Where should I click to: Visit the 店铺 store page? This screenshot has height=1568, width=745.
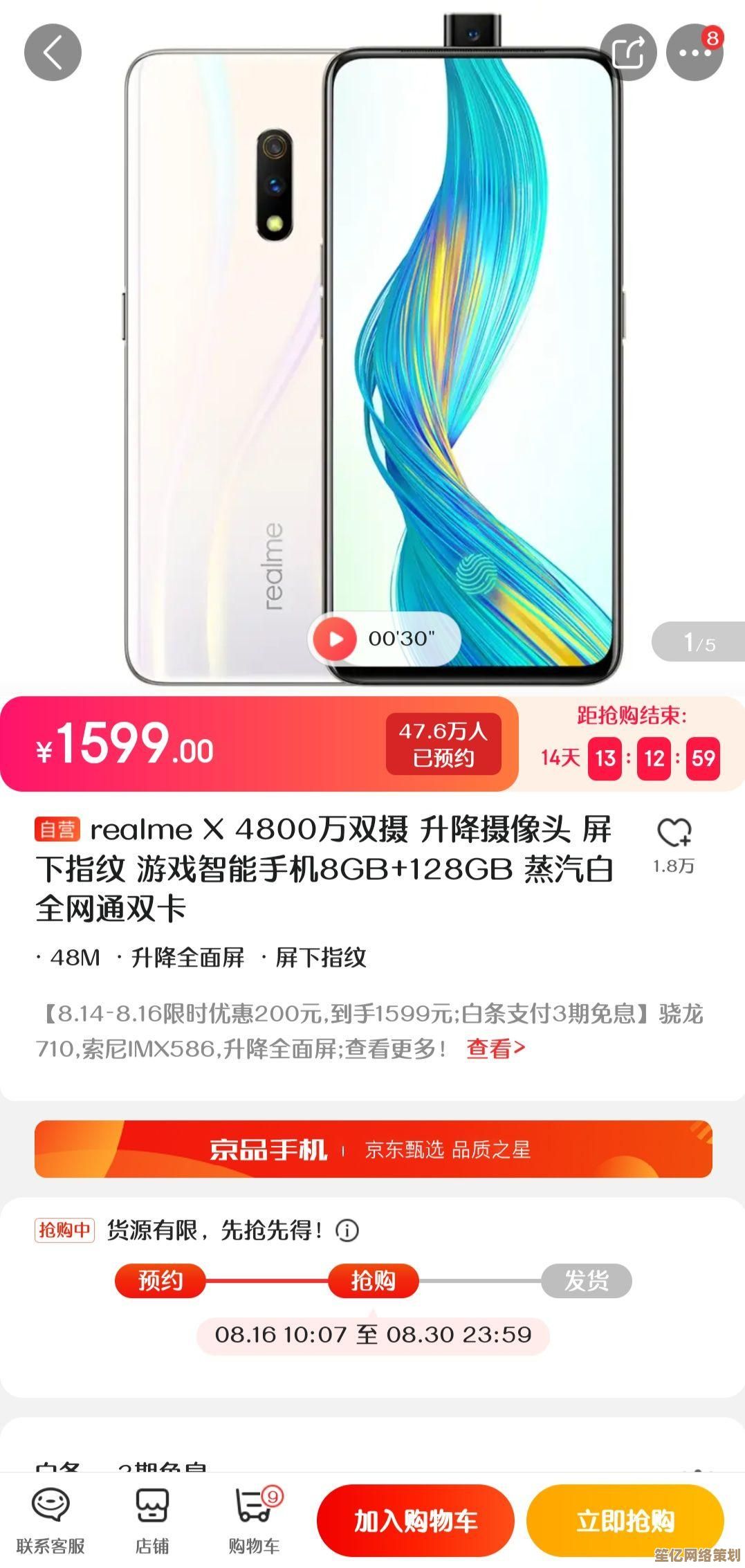coord(152,1522)
